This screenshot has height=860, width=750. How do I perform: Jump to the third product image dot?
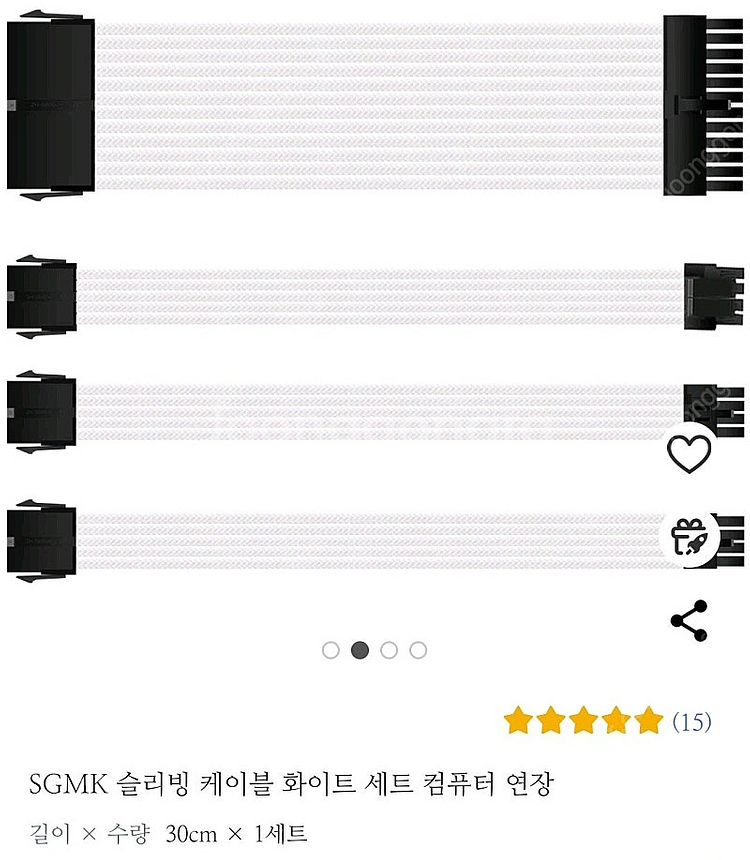(389, 650)
